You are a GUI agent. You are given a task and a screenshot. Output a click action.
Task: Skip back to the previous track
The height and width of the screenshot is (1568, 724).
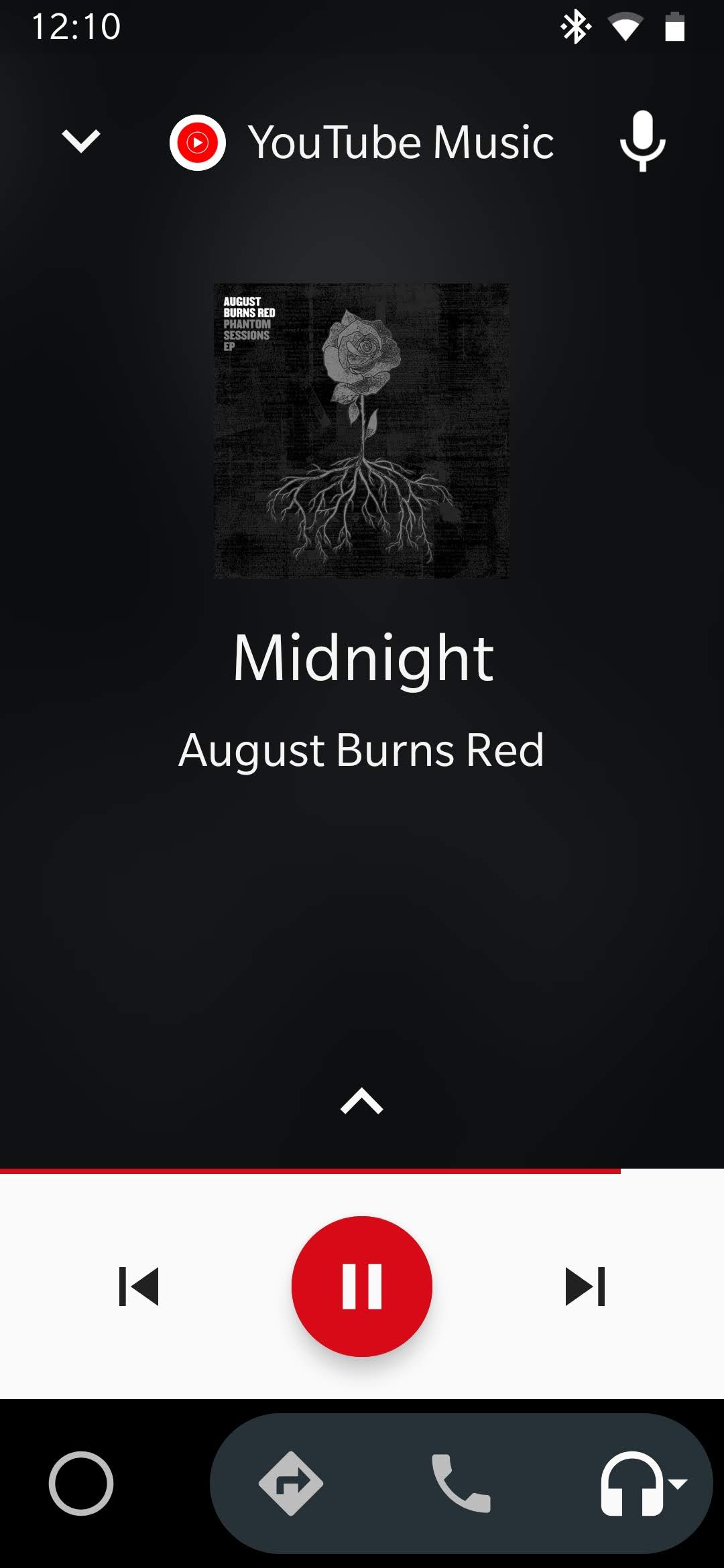point(139,1287)
